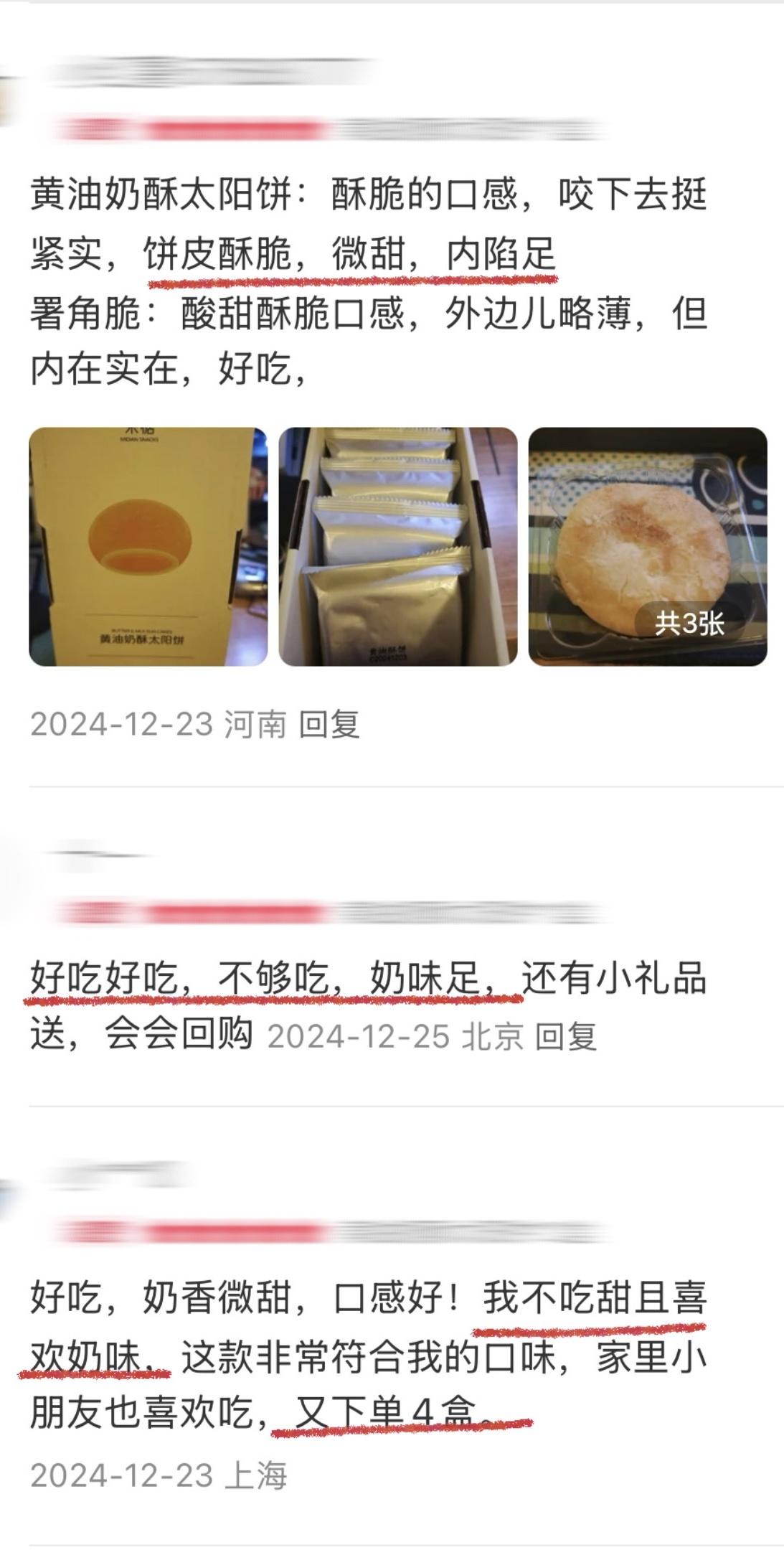Open the sun cake box photo
This screenshot has width=784, height=1550.
coord(148,547)
